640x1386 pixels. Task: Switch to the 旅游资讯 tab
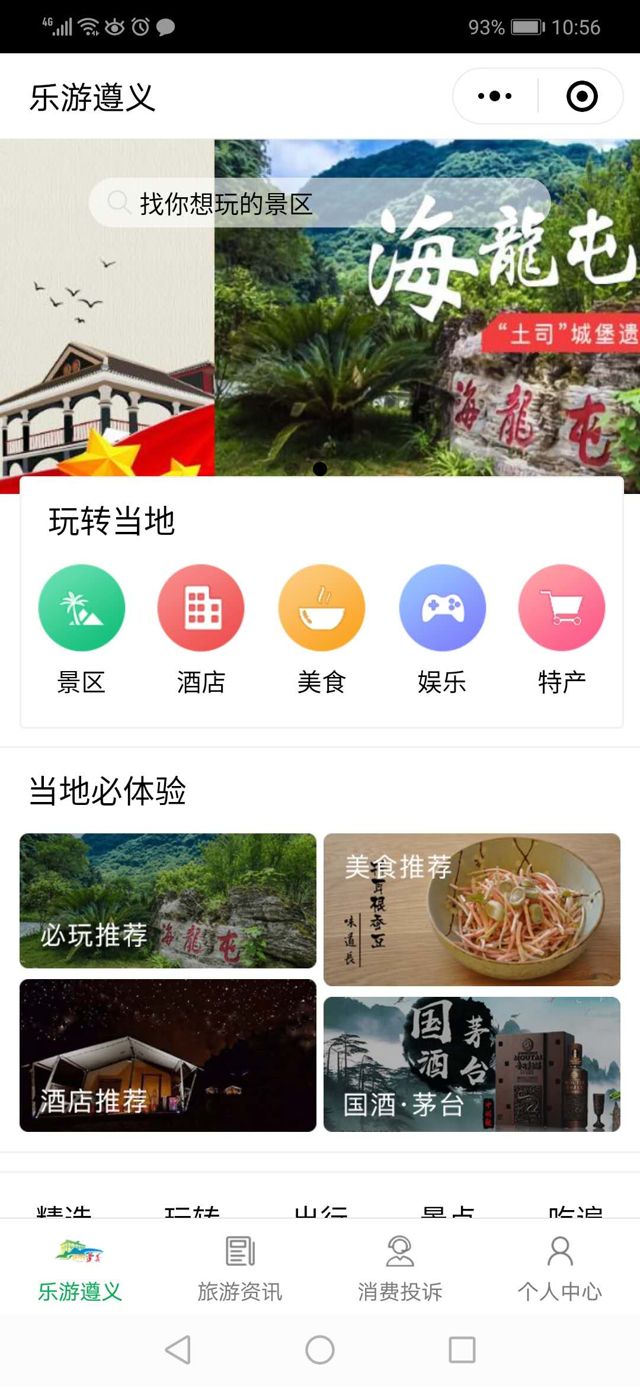pos(240,1267)
